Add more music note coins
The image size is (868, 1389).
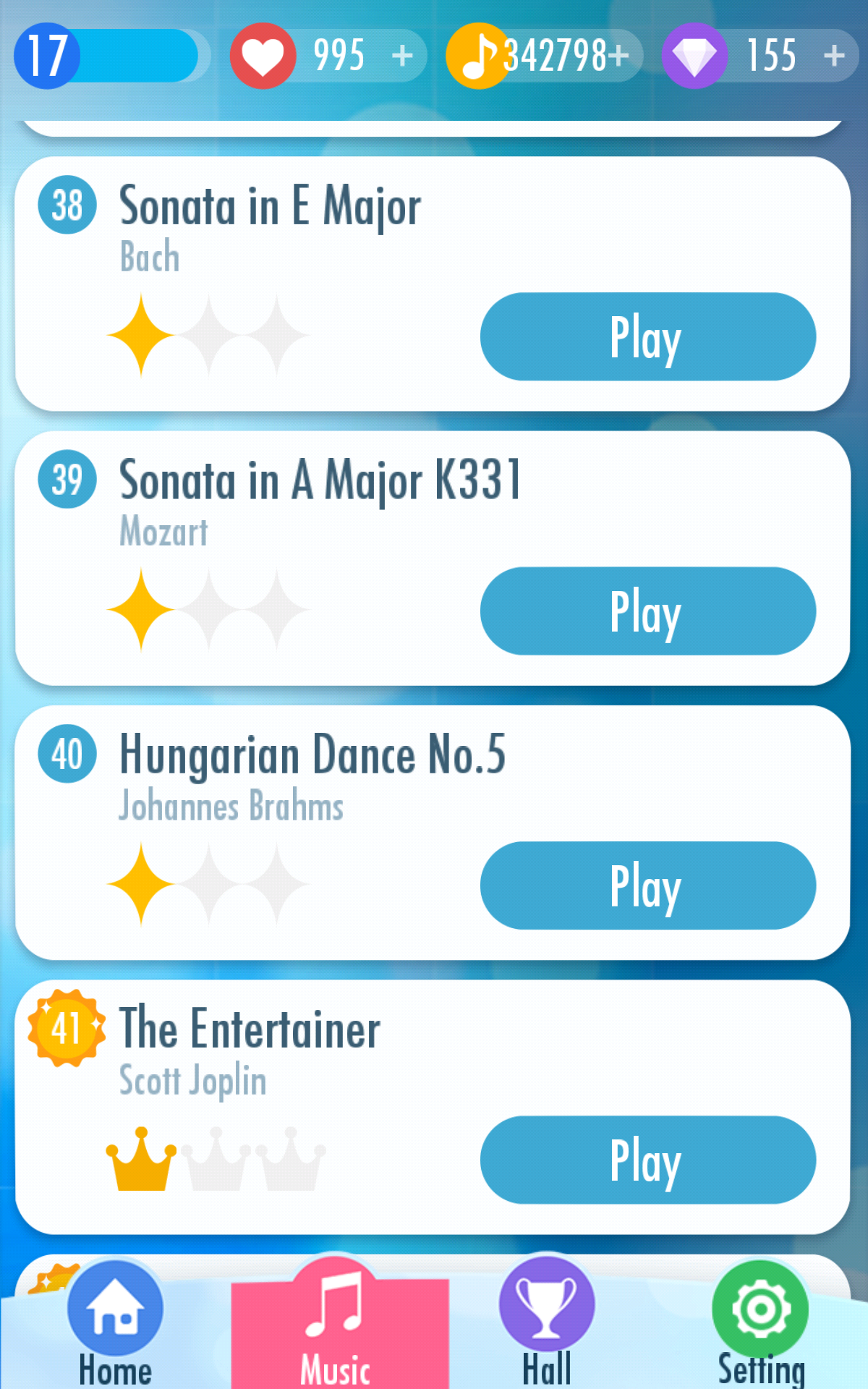pyautogui.click(x=619, y=56)
